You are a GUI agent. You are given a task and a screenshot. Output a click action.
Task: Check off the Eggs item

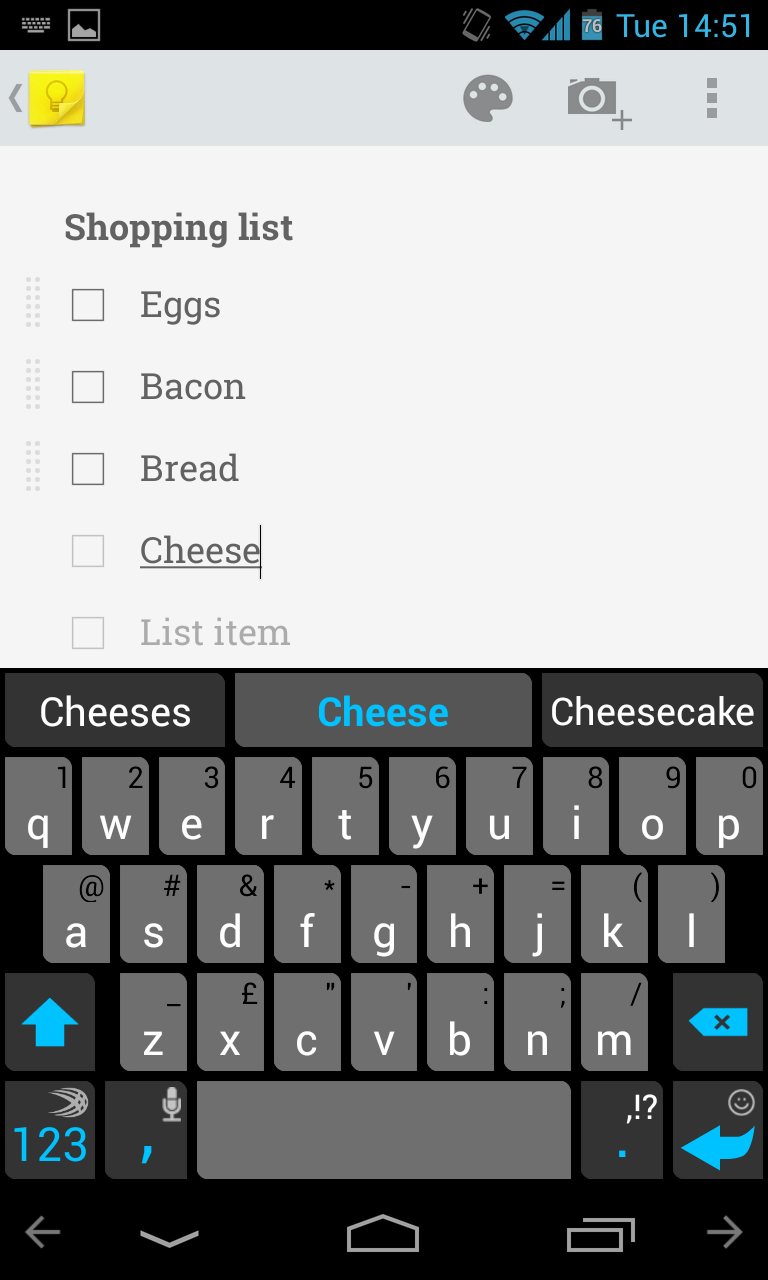[88, 305]
